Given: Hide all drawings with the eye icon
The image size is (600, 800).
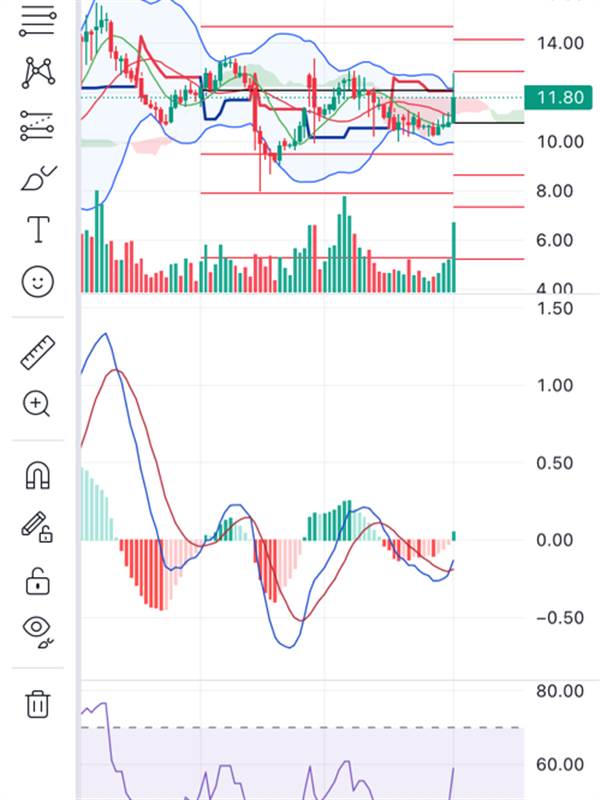Looking at the screenshot, I should coord(37,630).
